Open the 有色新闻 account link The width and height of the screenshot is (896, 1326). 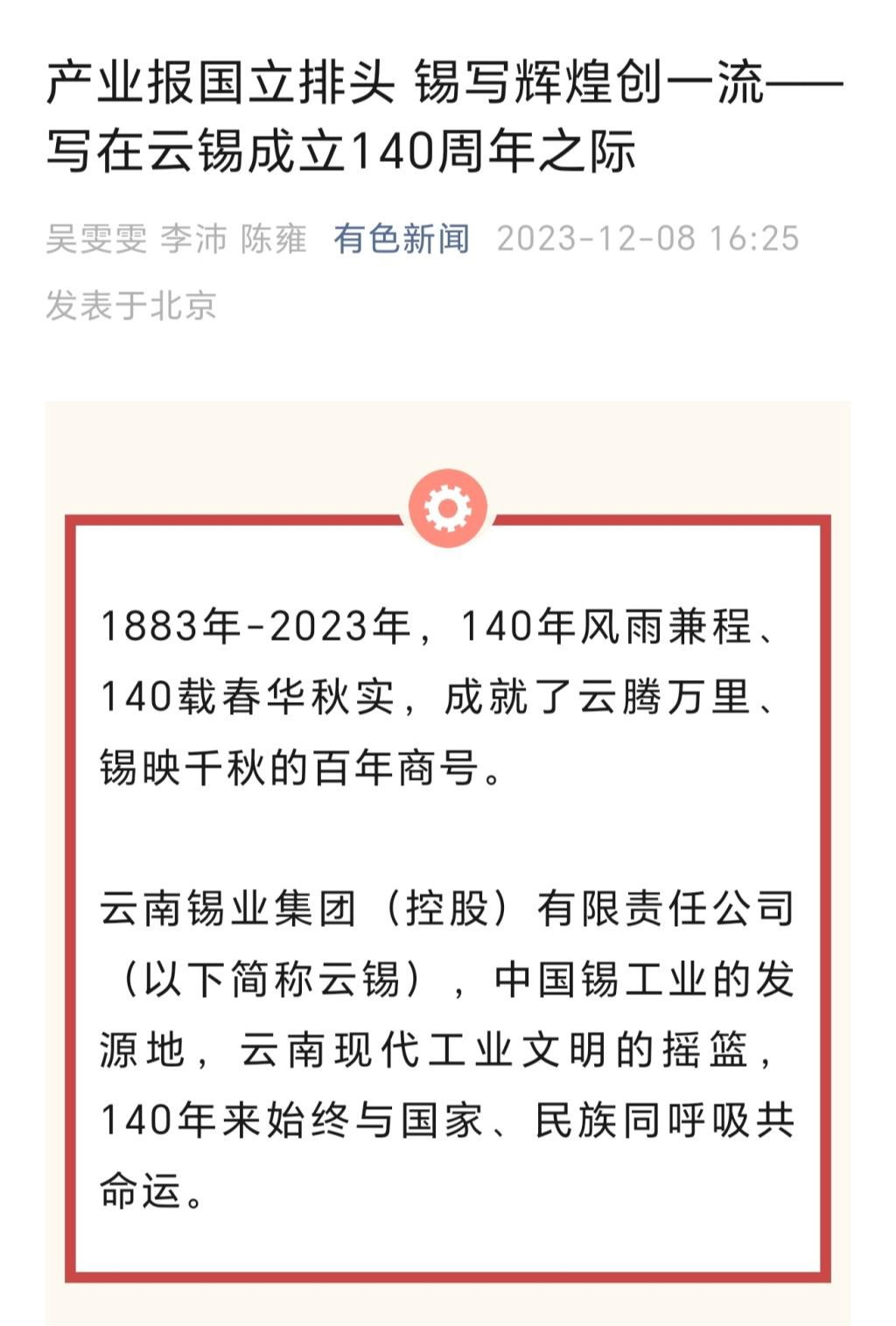pos(402,239)
